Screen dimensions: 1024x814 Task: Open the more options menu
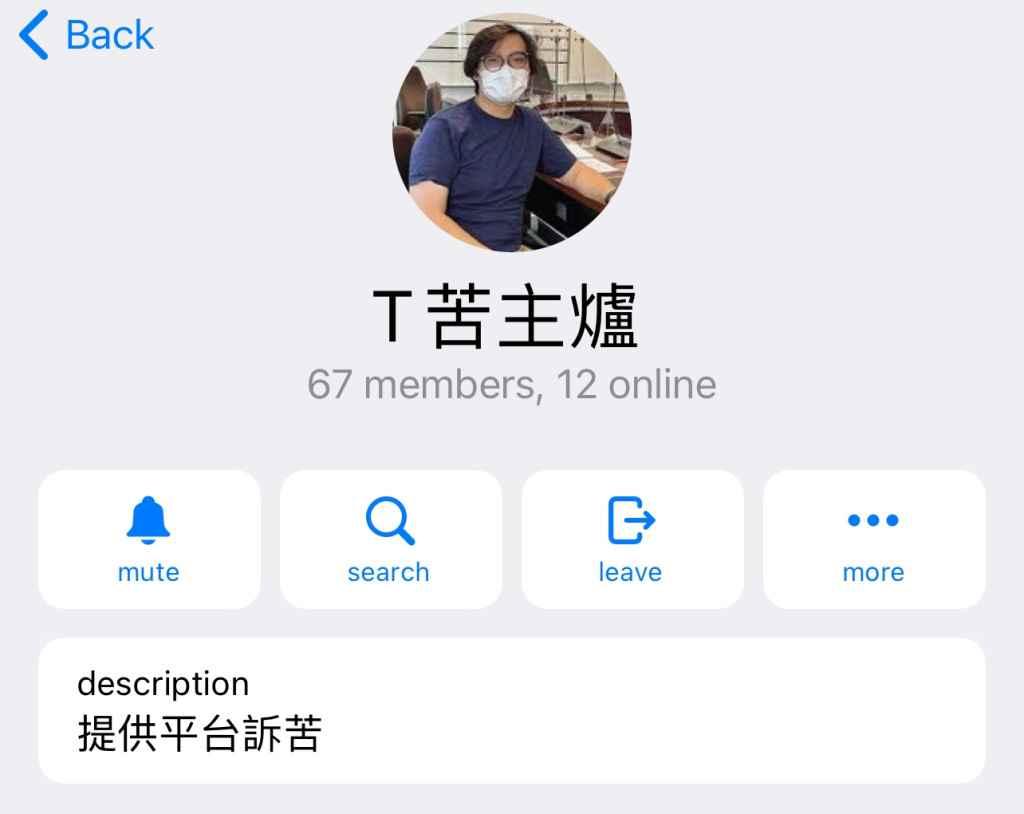tap(873, 540)
